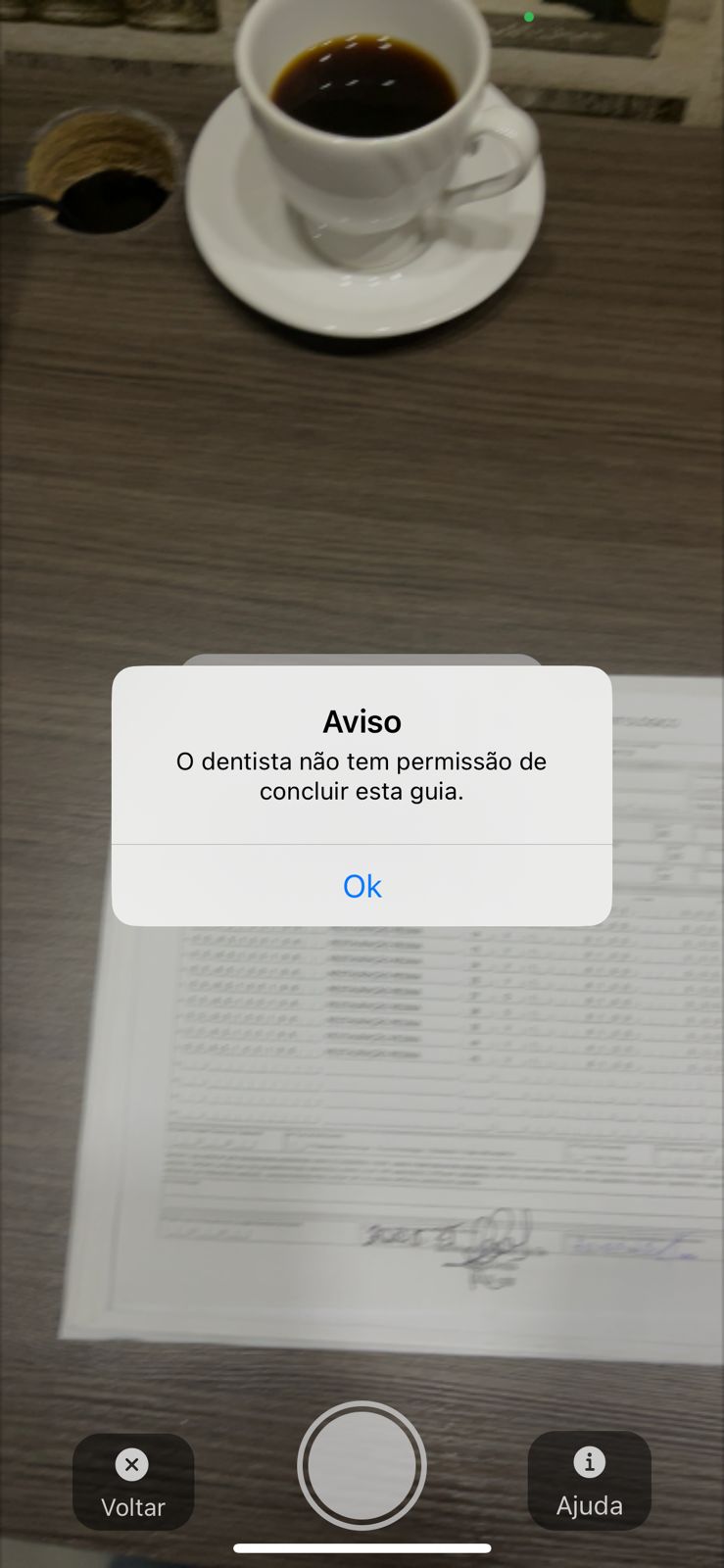
Task: Go back using the Voltar button
Action: click(133, 1482)
